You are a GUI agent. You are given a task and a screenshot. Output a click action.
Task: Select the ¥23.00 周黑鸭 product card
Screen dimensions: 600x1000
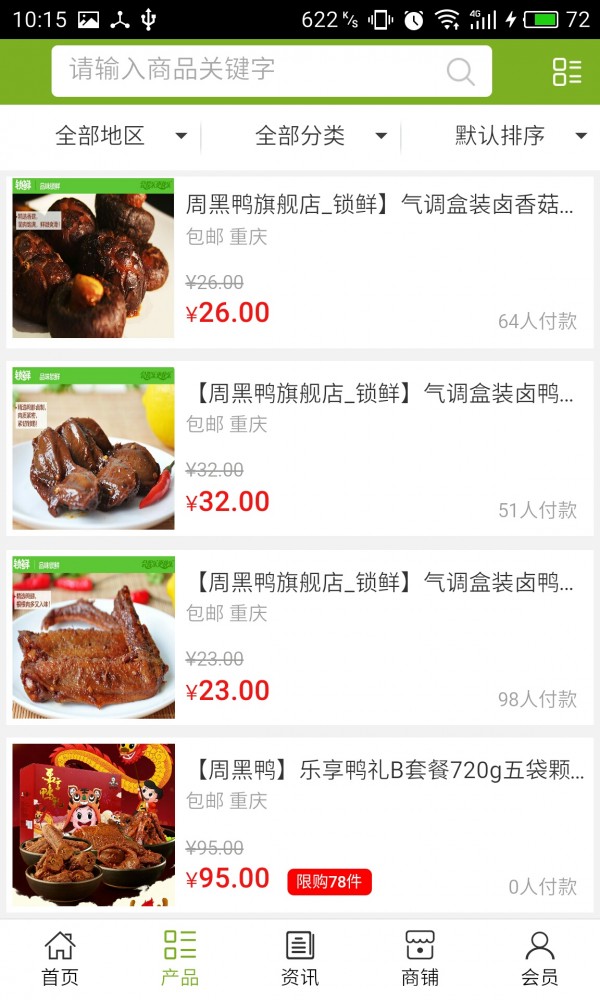click(x=300, y=637)
